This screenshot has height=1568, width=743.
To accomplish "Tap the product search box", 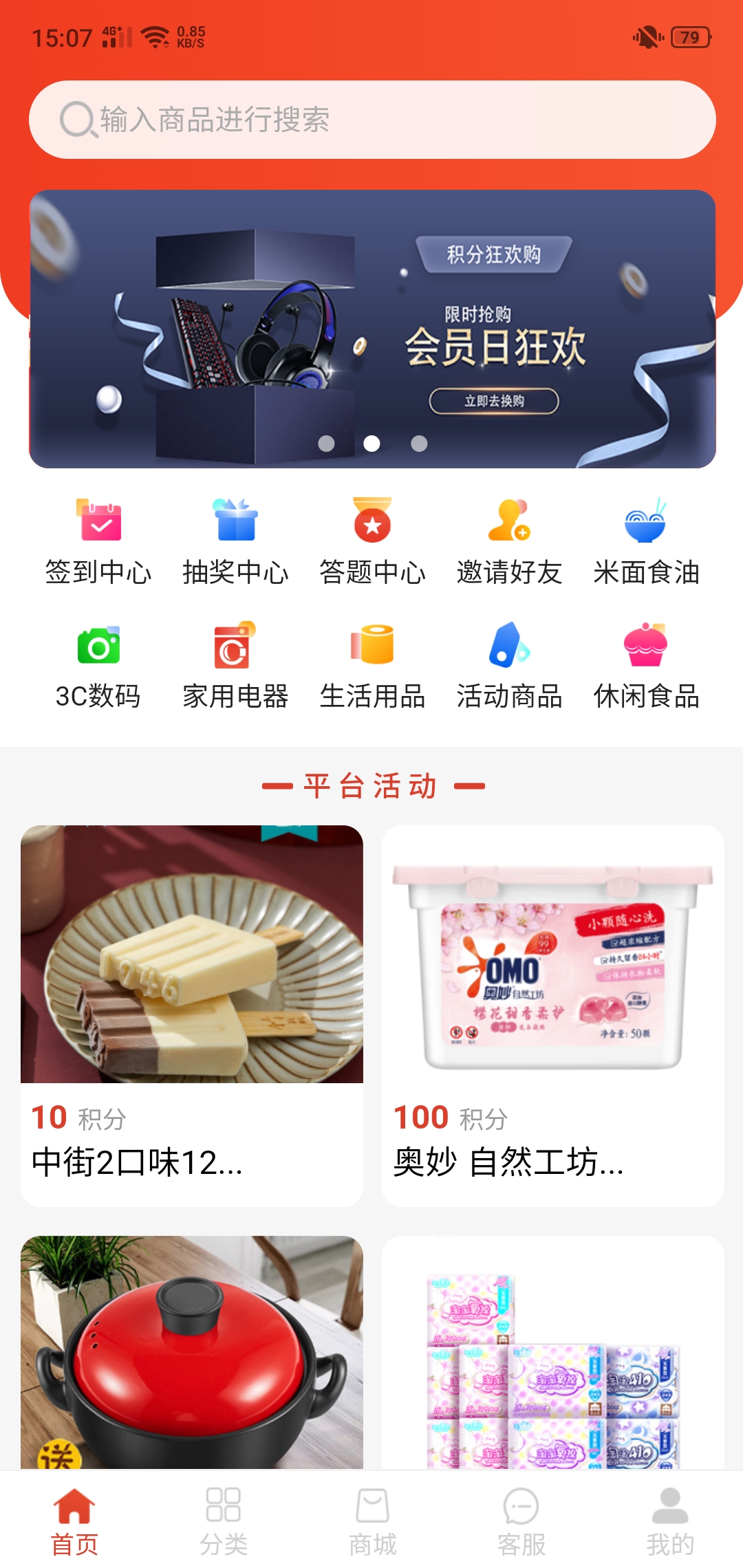I will coord(371,120).
